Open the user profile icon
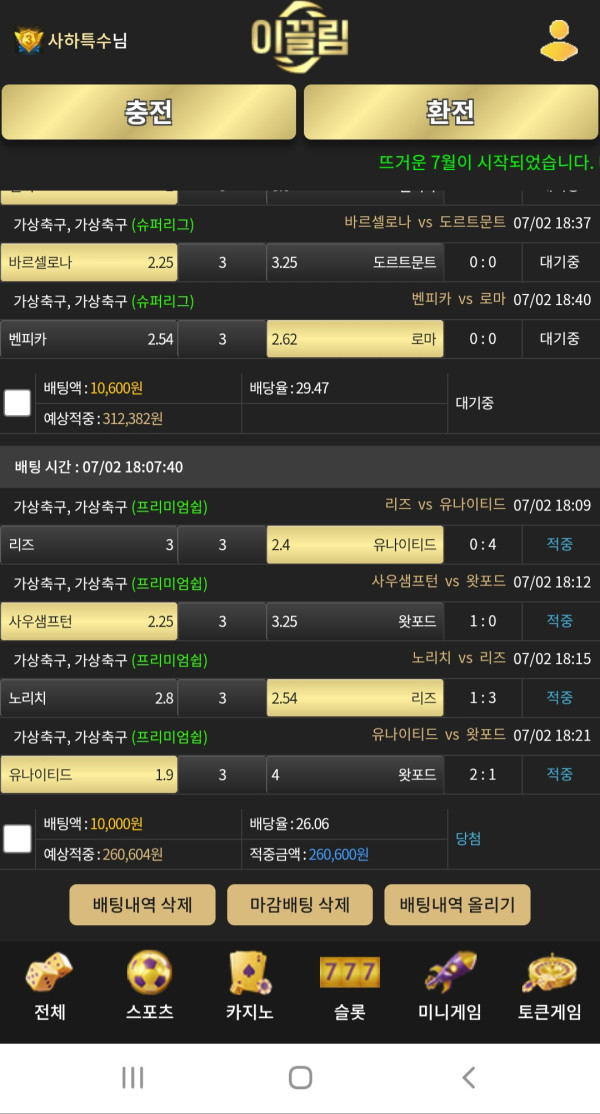The width and height of the screenshot is (600, 1114). [559, 40]
